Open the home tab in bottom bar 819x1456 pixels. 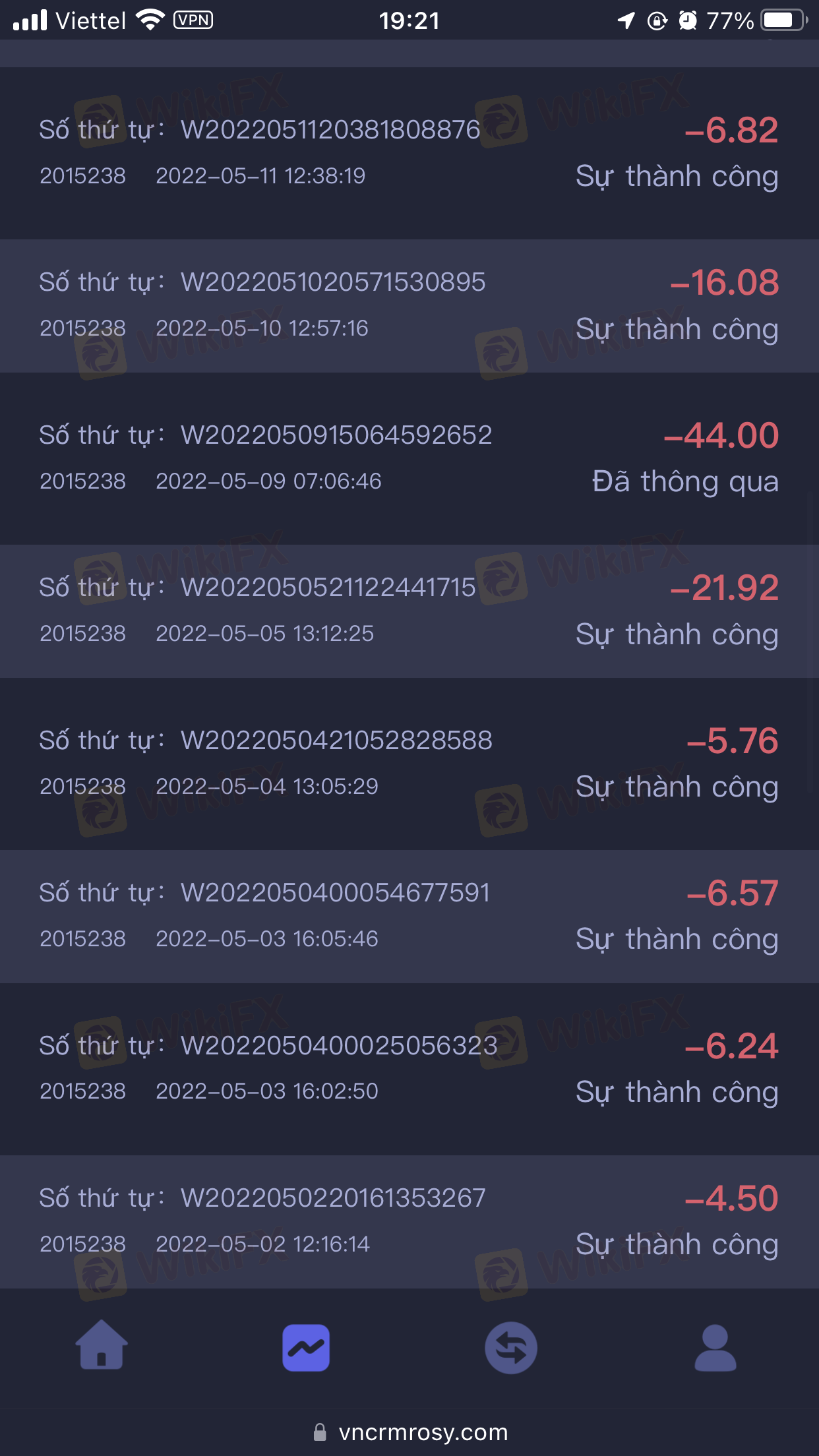click(102, 1345)
